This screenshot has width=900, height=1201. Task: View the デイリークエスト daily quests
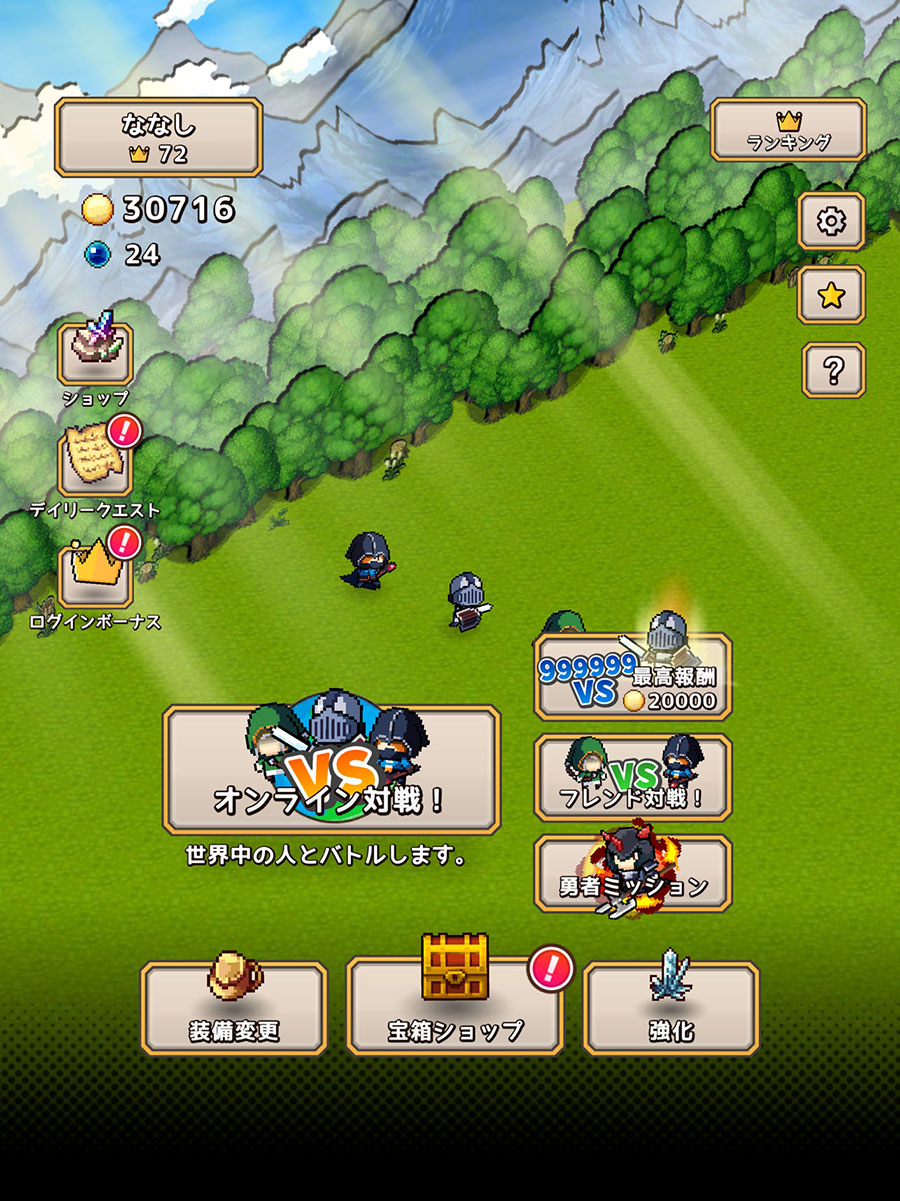point(95,462)
